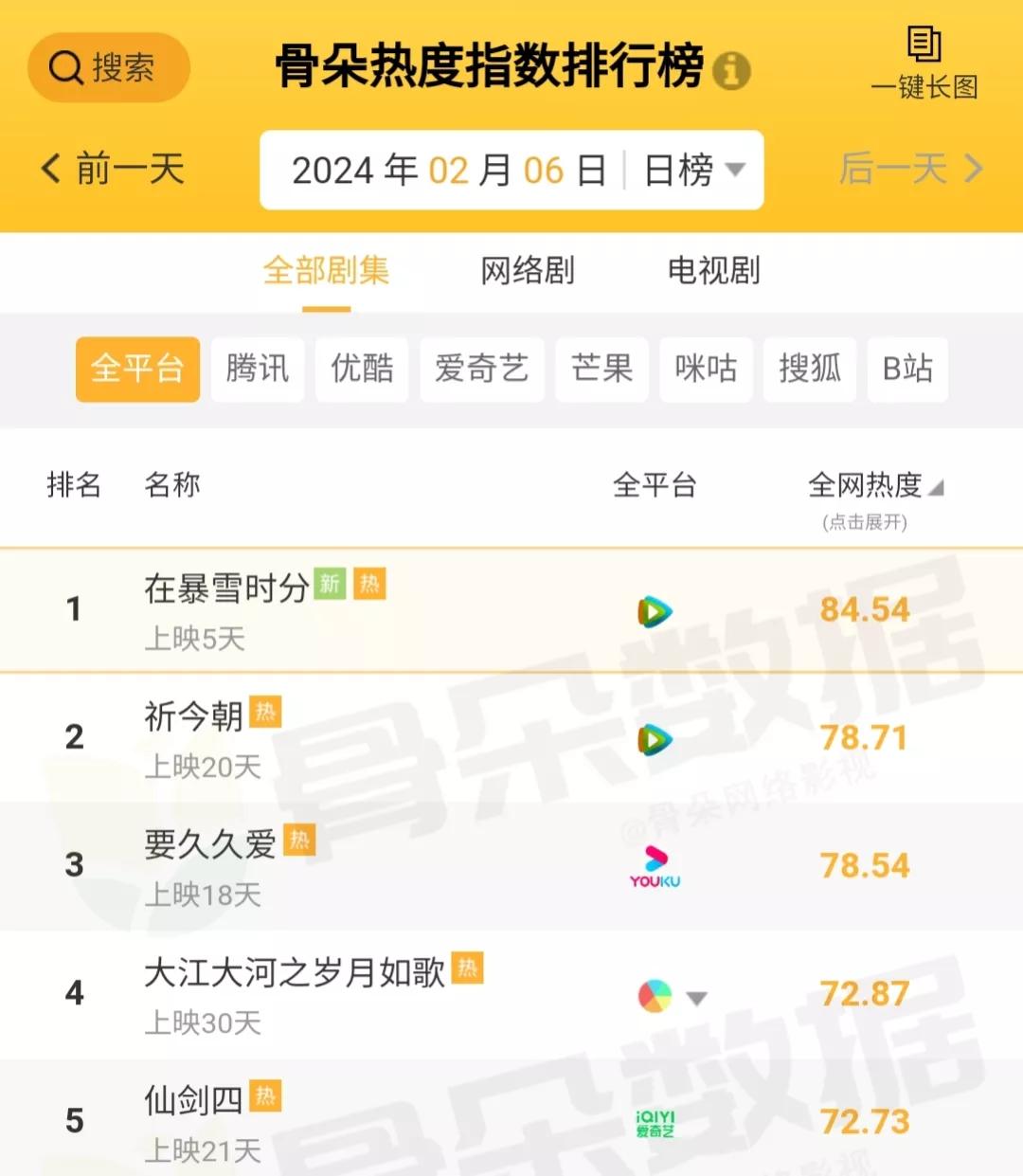Select the B站 platform filter
Viewport: 1023px width, 1176px height.
pyautogui.click(x=906, y=370)
